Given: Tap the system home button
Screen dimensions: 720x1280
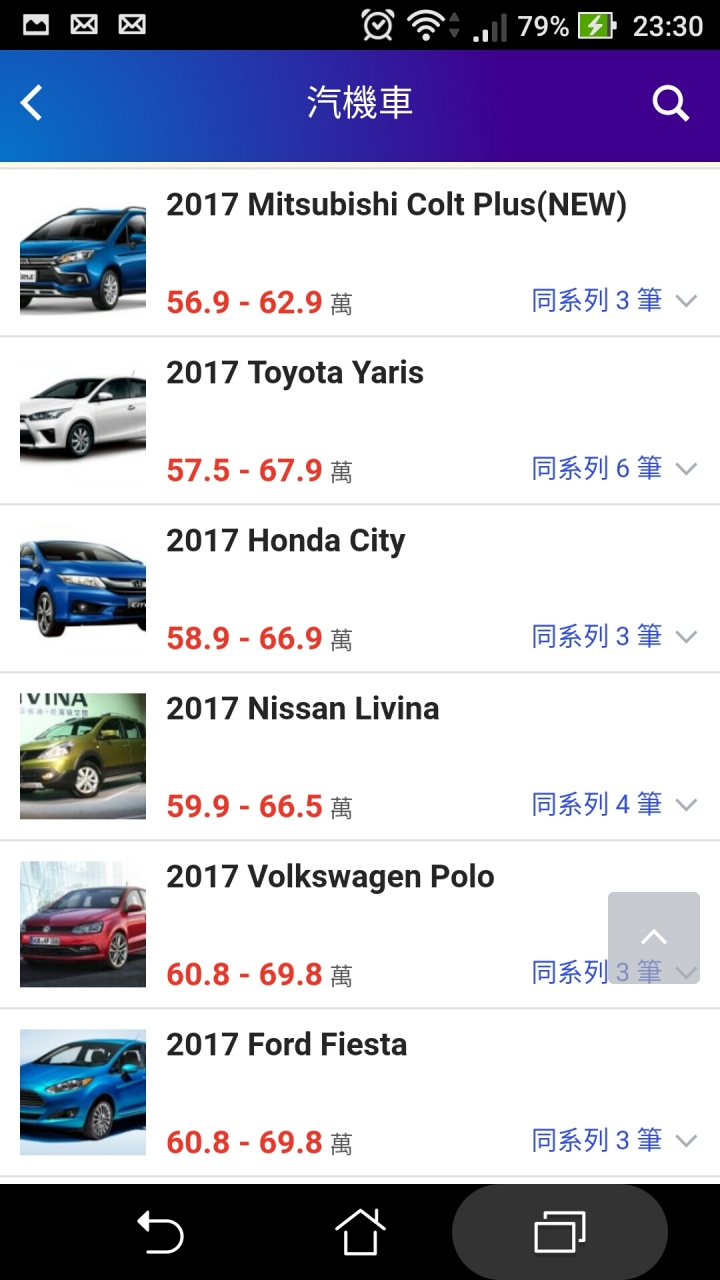Looking at the screenshot, I should coord(360,1232).
